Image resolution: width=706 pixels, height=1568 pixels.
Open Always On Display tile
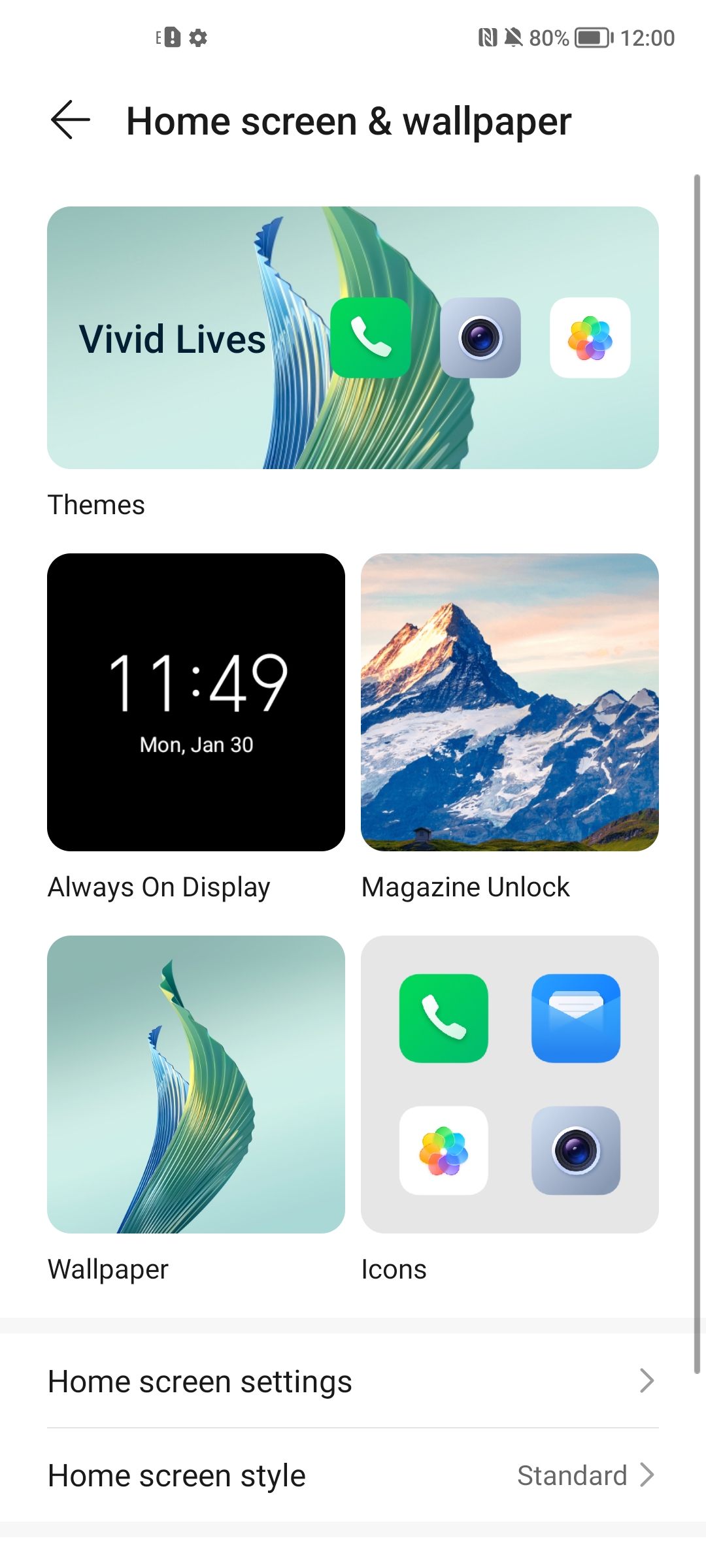196,702
